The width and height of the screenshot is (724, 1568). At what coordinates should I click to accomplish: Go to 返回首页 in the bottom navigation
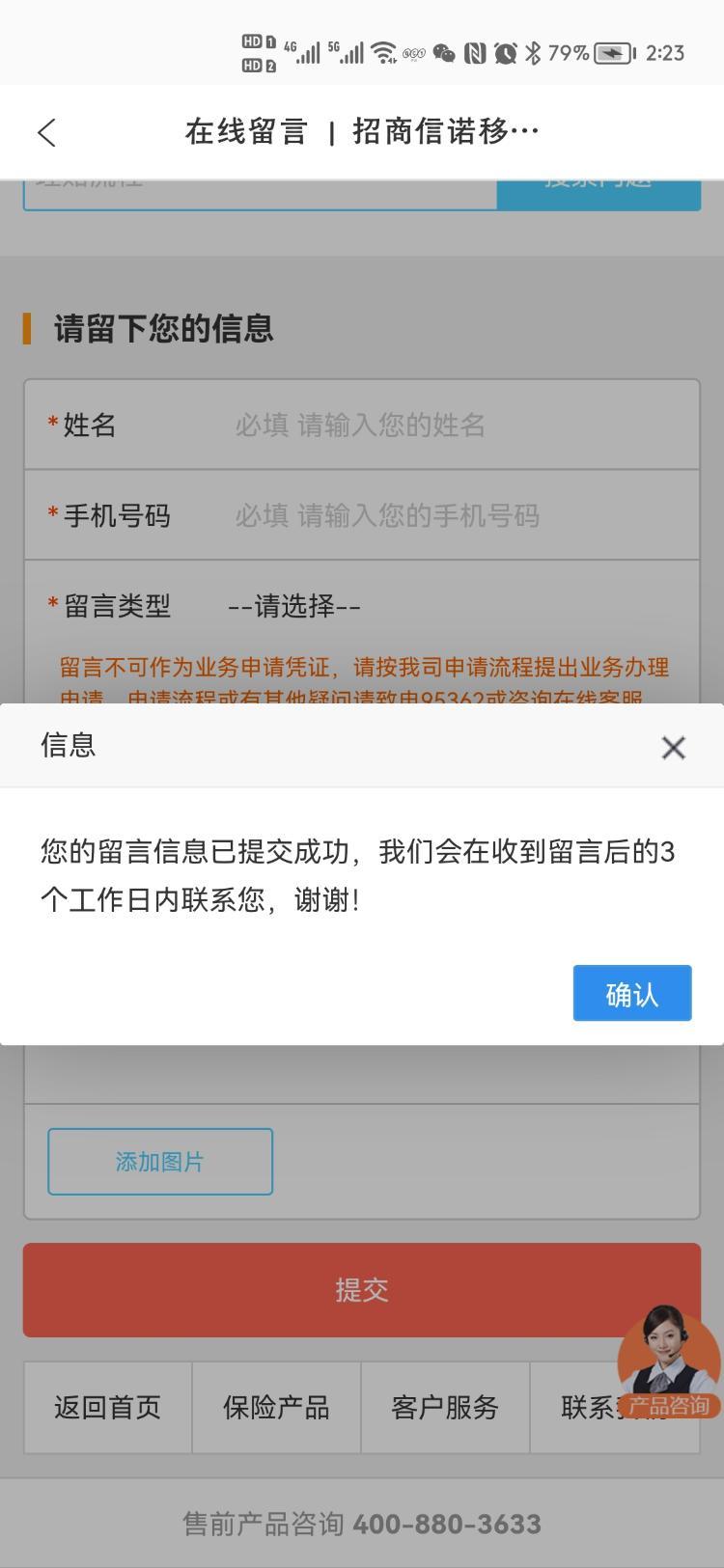(x=106, y=1408)
